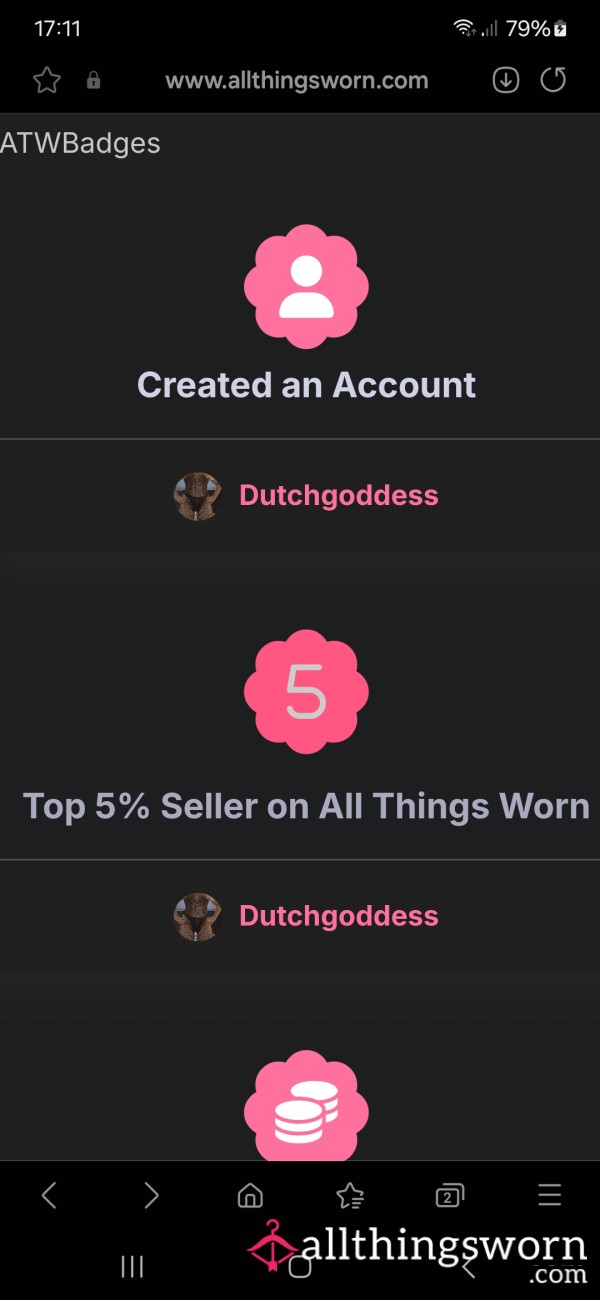Tap the allthingsworn.com address bar
This screenshot has width=600, height=1300.
point(296,81)
